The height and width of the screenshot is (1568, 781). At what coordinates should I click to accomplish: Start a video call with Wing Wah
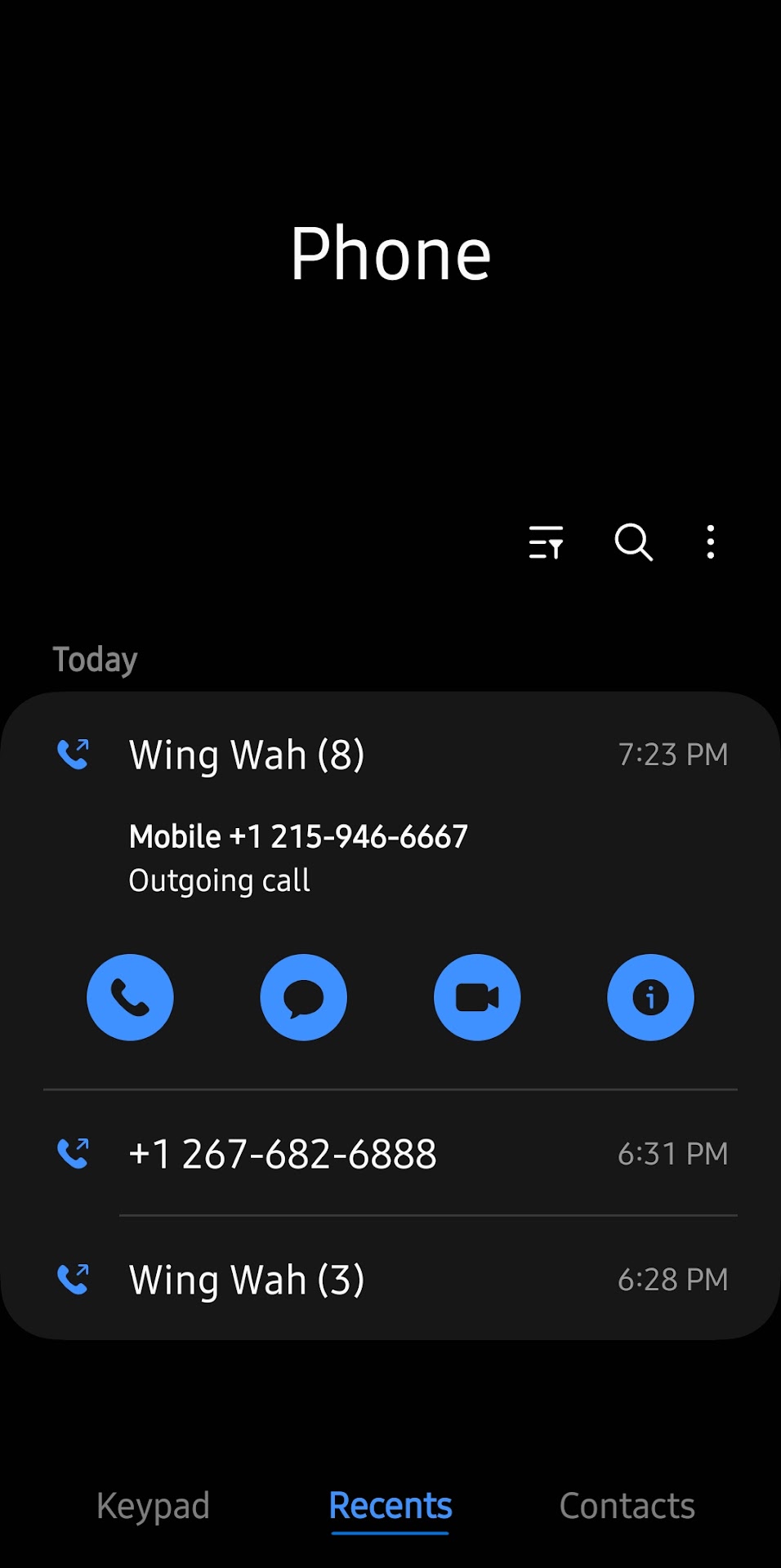[x=477, y=997]
